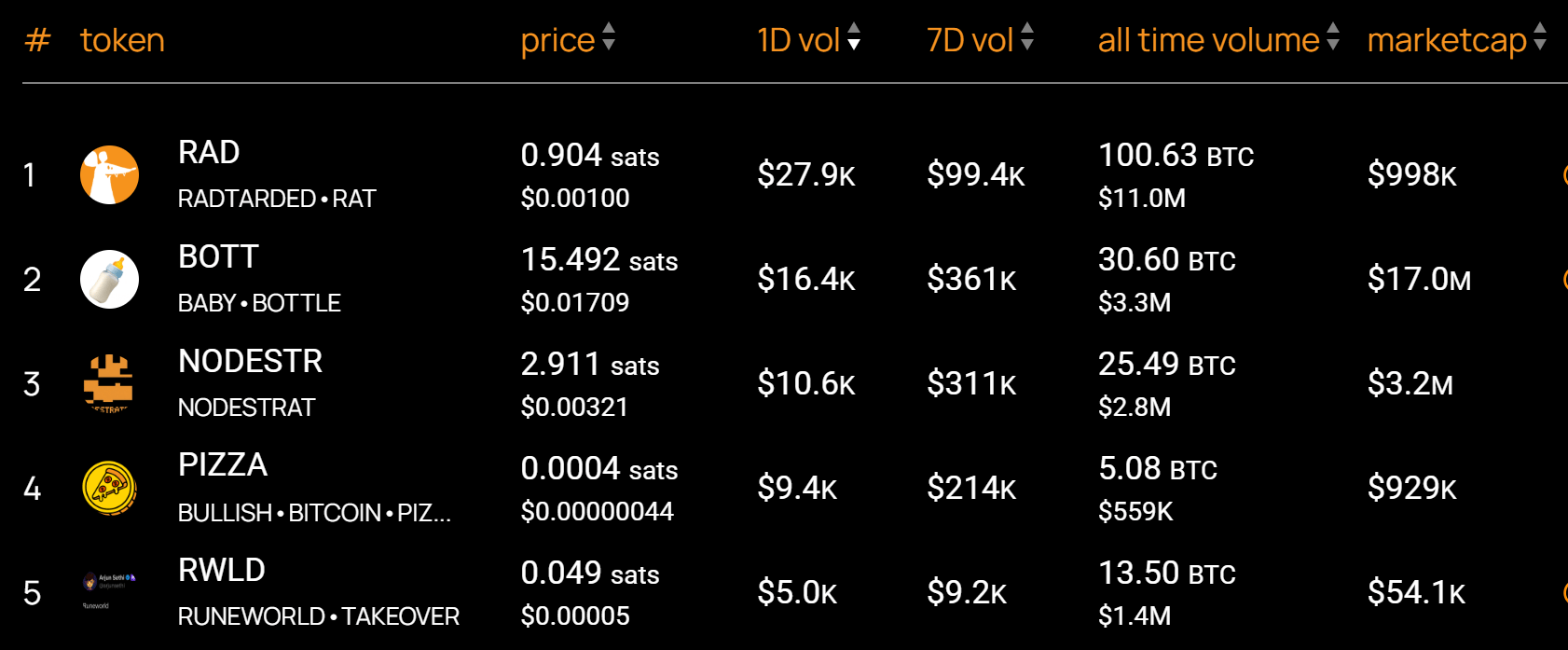Sort tokens by 1D vol

tap(808, 40)
